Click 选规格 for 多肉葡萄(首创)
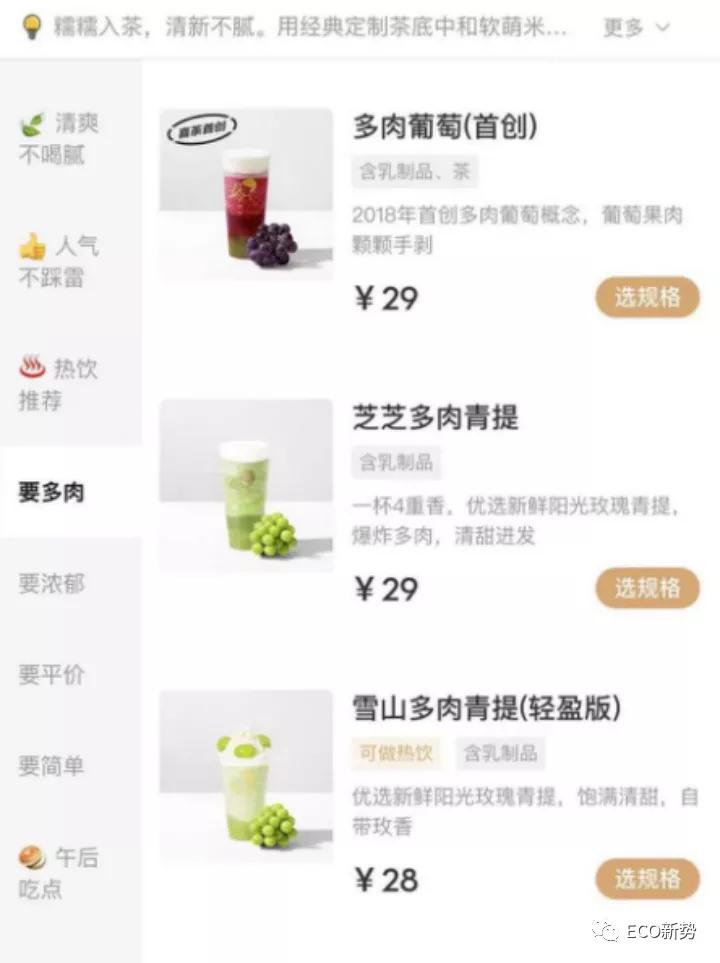 click(x=647, y=297)
